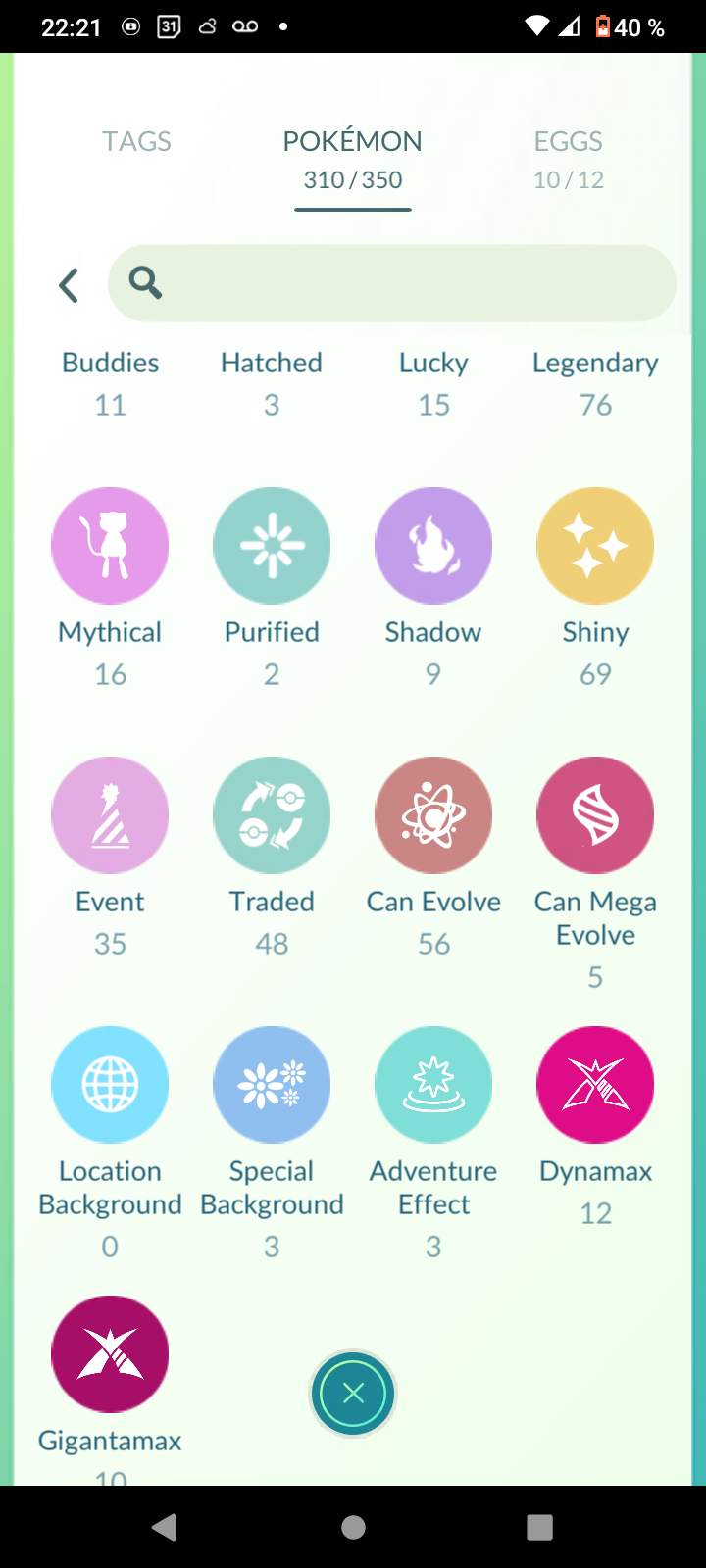Image resolution: width=706 pixels, height=1568 pixels.
Task: Filter by Mythical Pokémon
Action: (x=110, y=546)
